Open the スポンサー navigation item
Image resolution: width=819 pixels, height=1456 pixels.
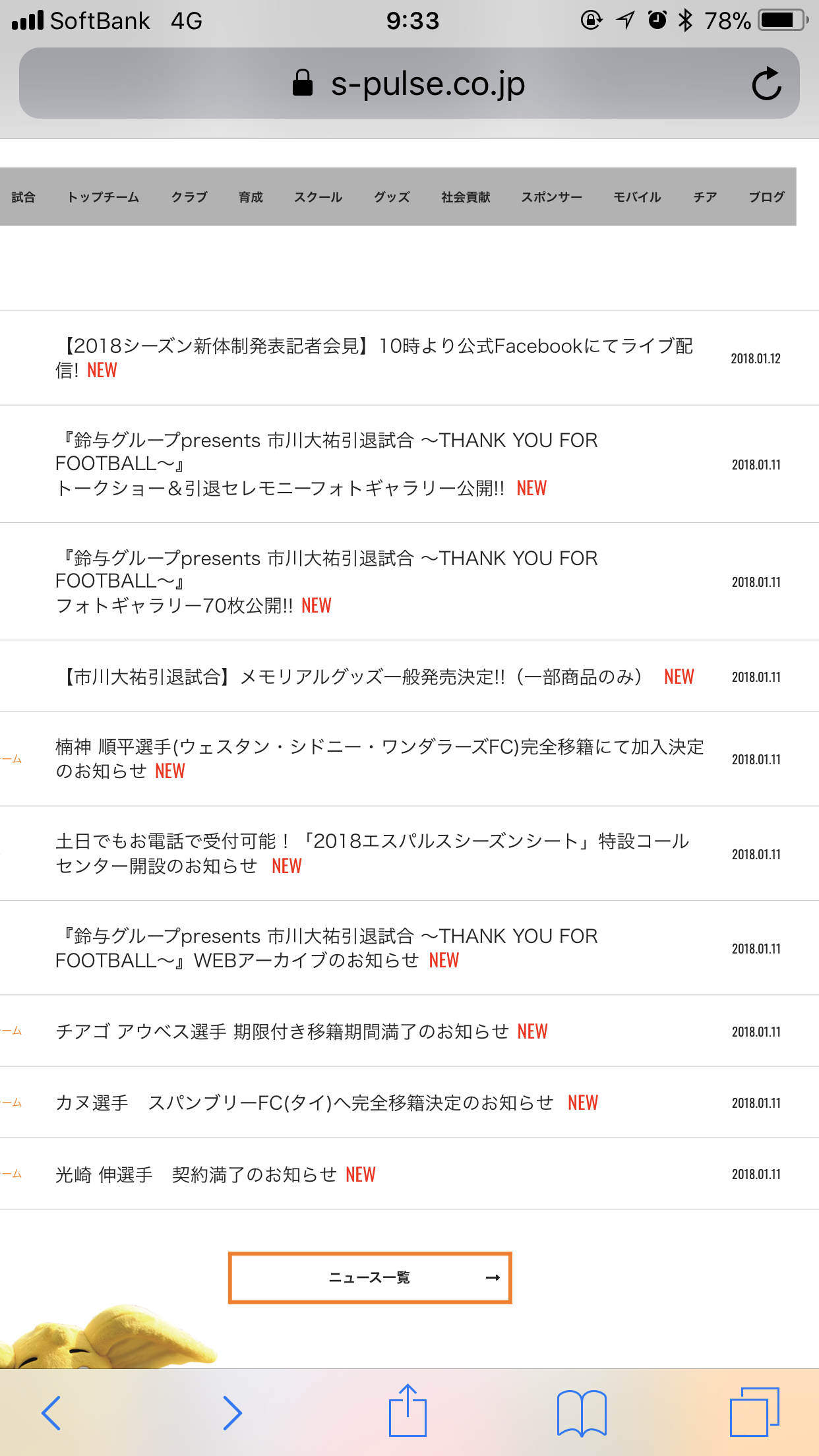(552, 197)
